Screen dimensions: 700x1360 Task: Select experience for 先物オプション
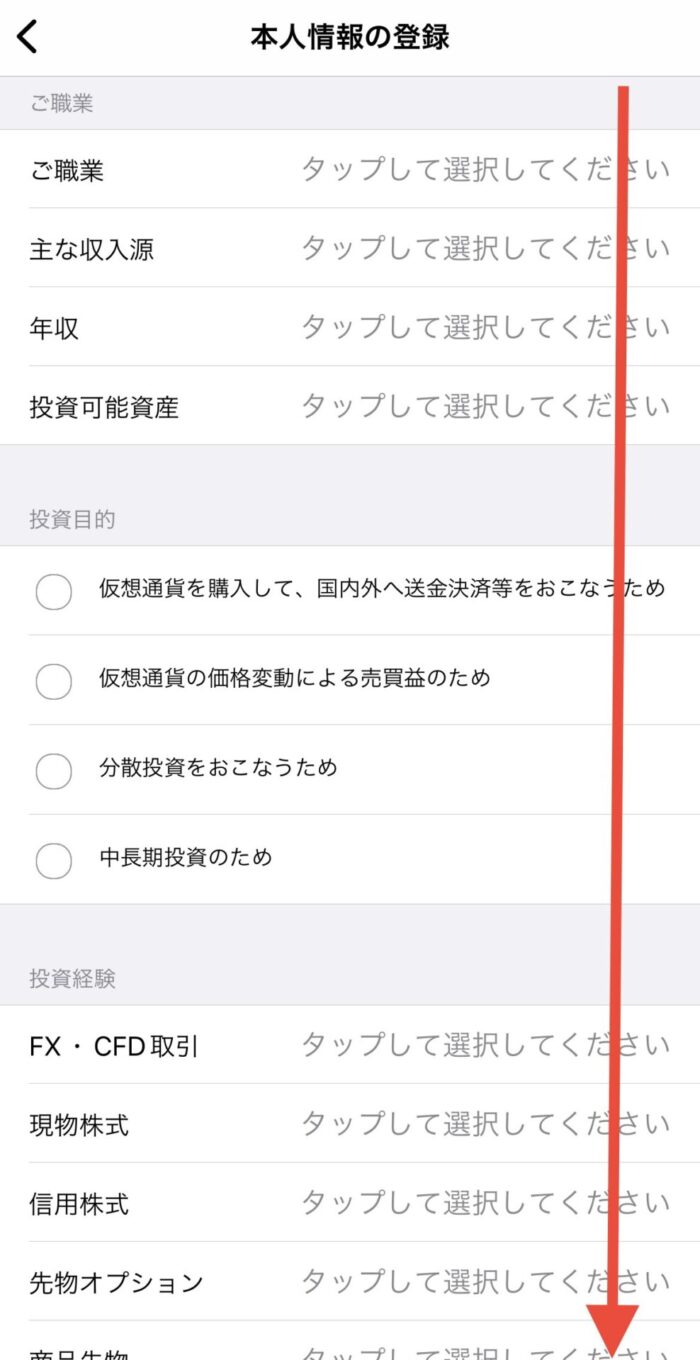350,1282
